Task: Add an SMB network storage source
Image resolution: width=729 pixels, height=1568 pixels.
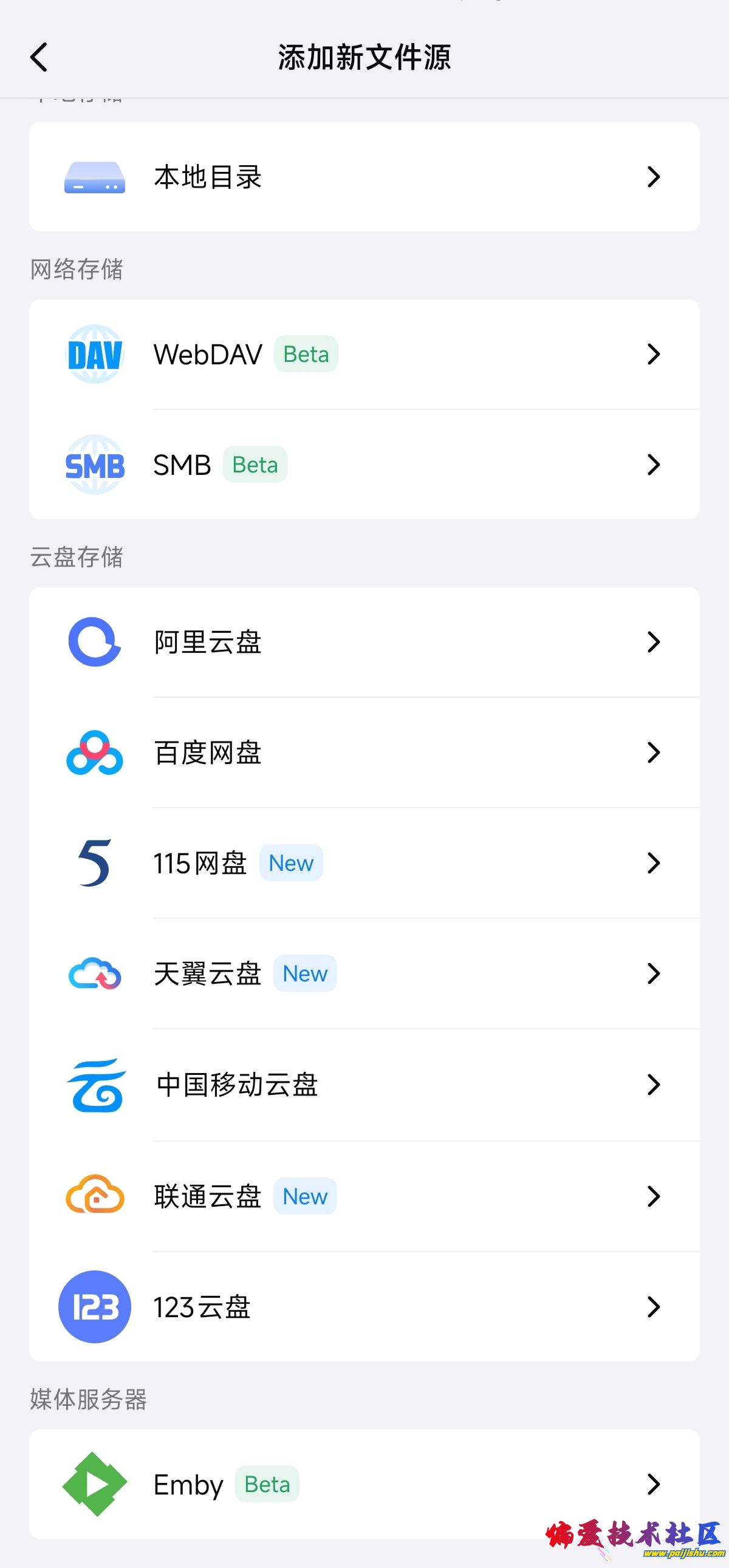Action: click(363, 465)
